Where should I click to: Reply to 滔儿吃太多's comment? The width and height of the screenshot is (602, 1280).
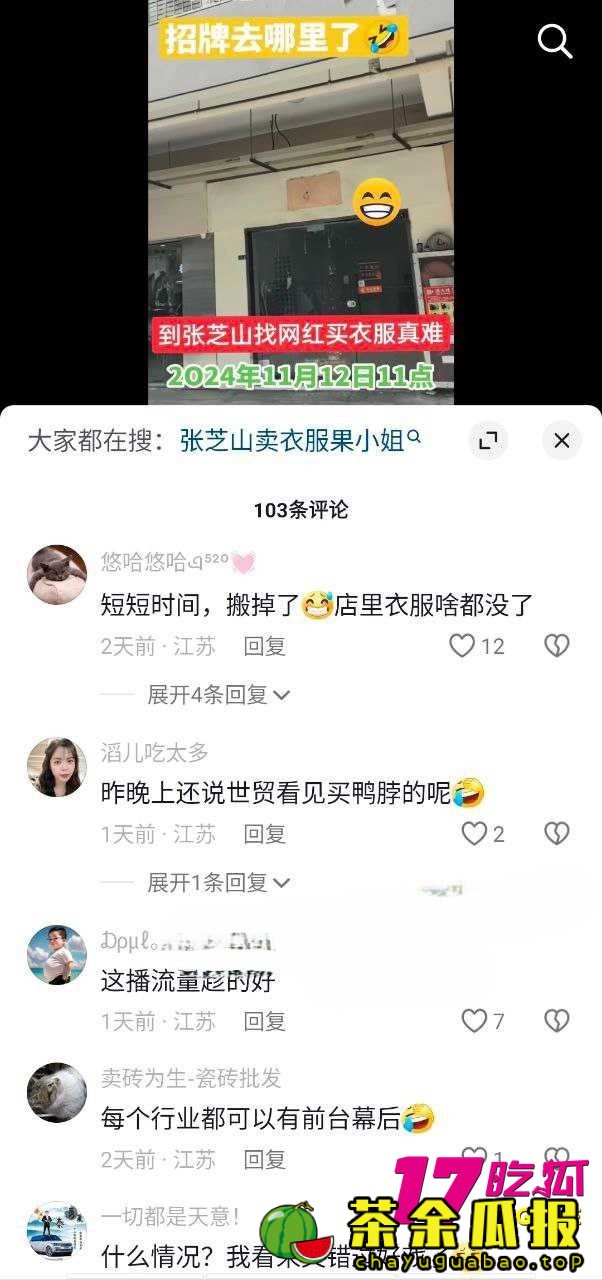click(x=265, y=833)
